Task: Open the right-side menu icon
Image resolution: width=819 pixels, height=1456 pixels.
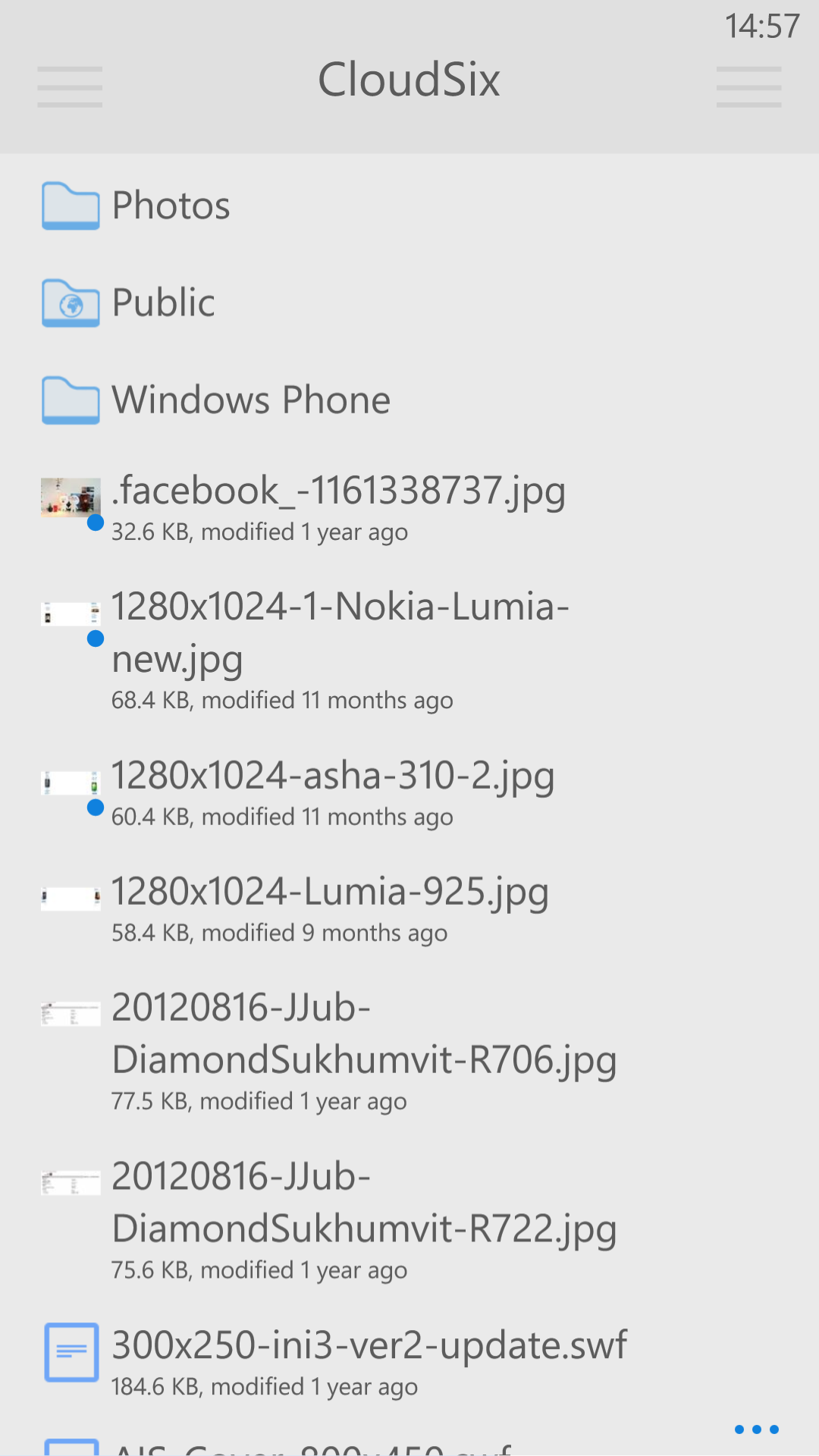Action: click(x=748, y=86)
